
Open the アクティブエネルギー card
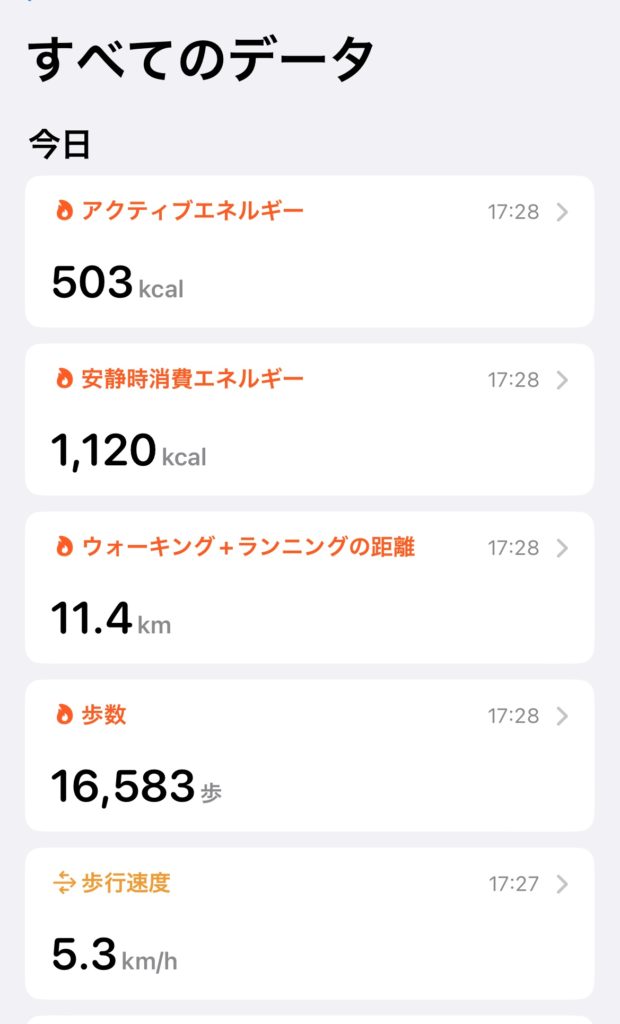[x=309, y=251]
